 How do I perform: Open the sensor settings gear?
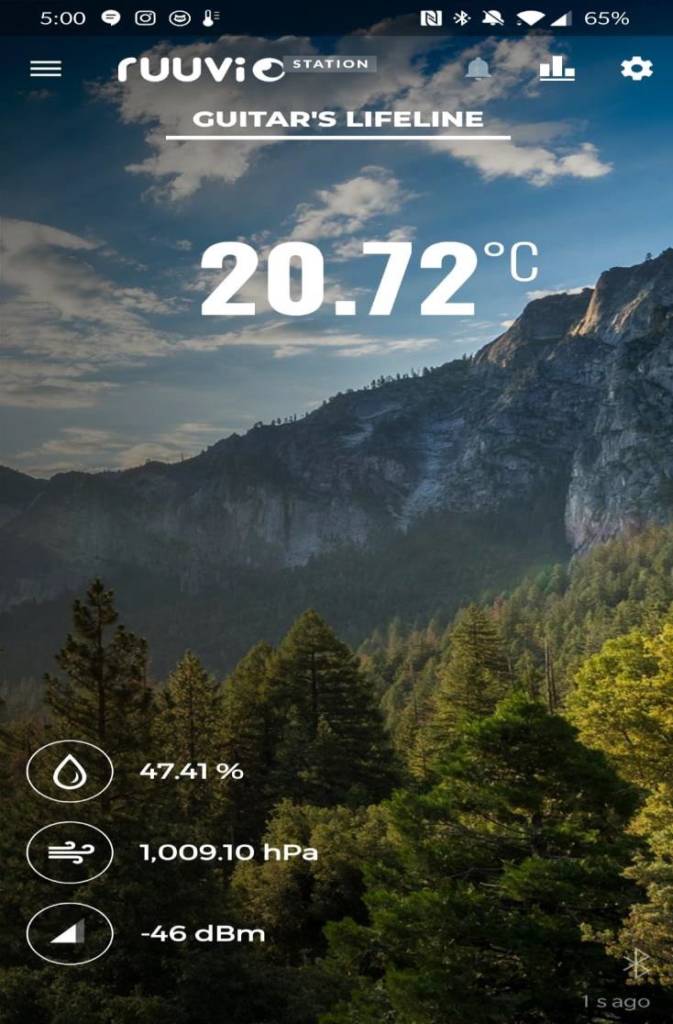636,68
